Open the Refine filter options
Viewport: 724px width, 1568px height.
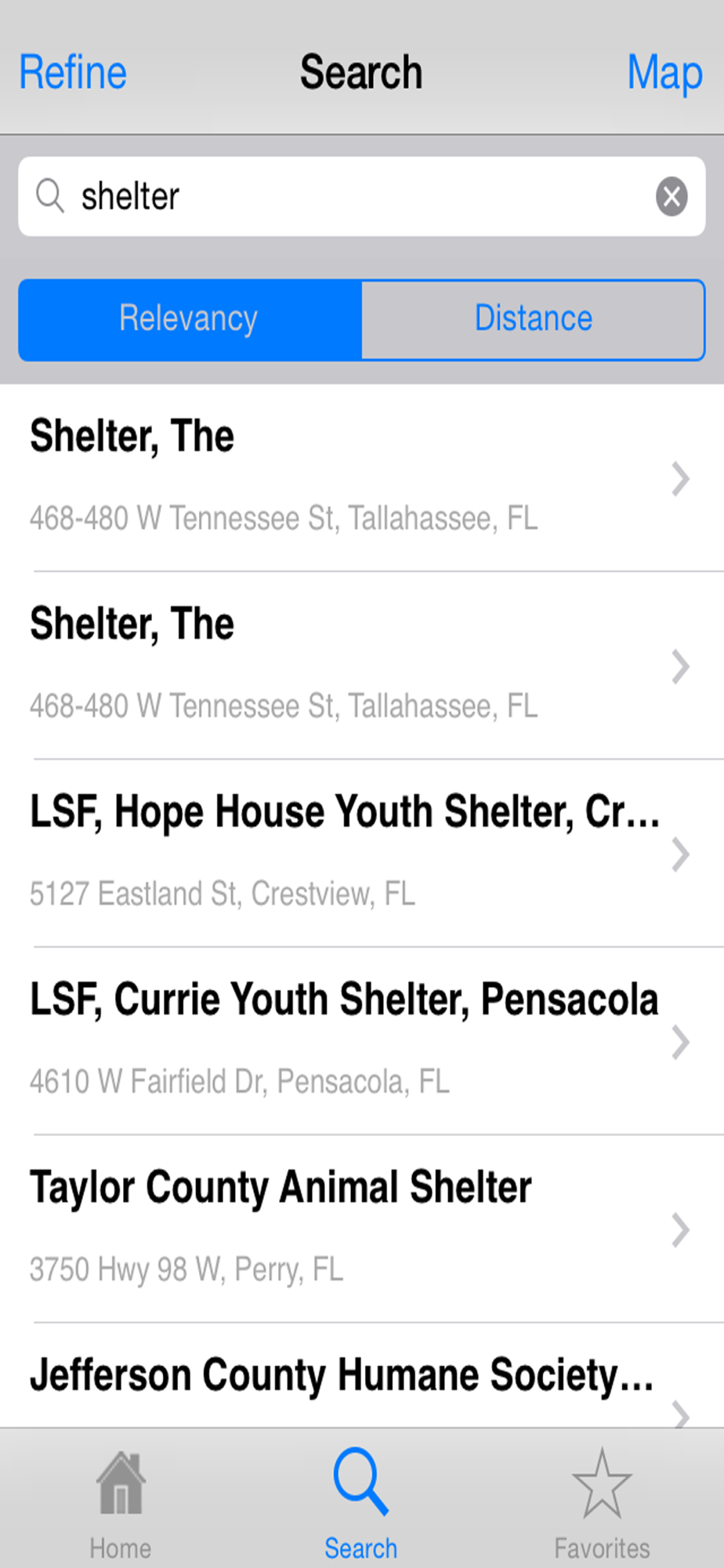point(73,73)
